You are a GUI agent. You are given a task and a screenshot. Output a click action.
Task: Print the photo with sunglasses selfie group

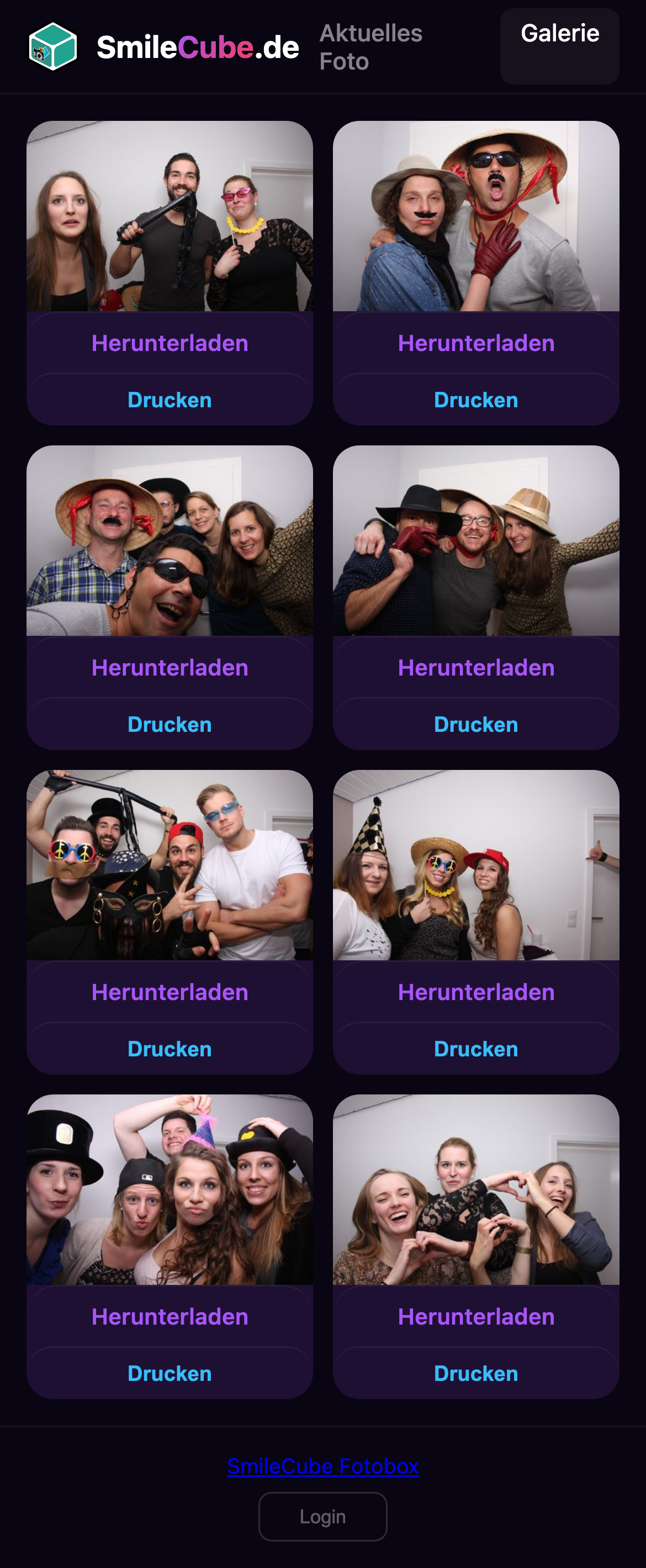point(171,724)
